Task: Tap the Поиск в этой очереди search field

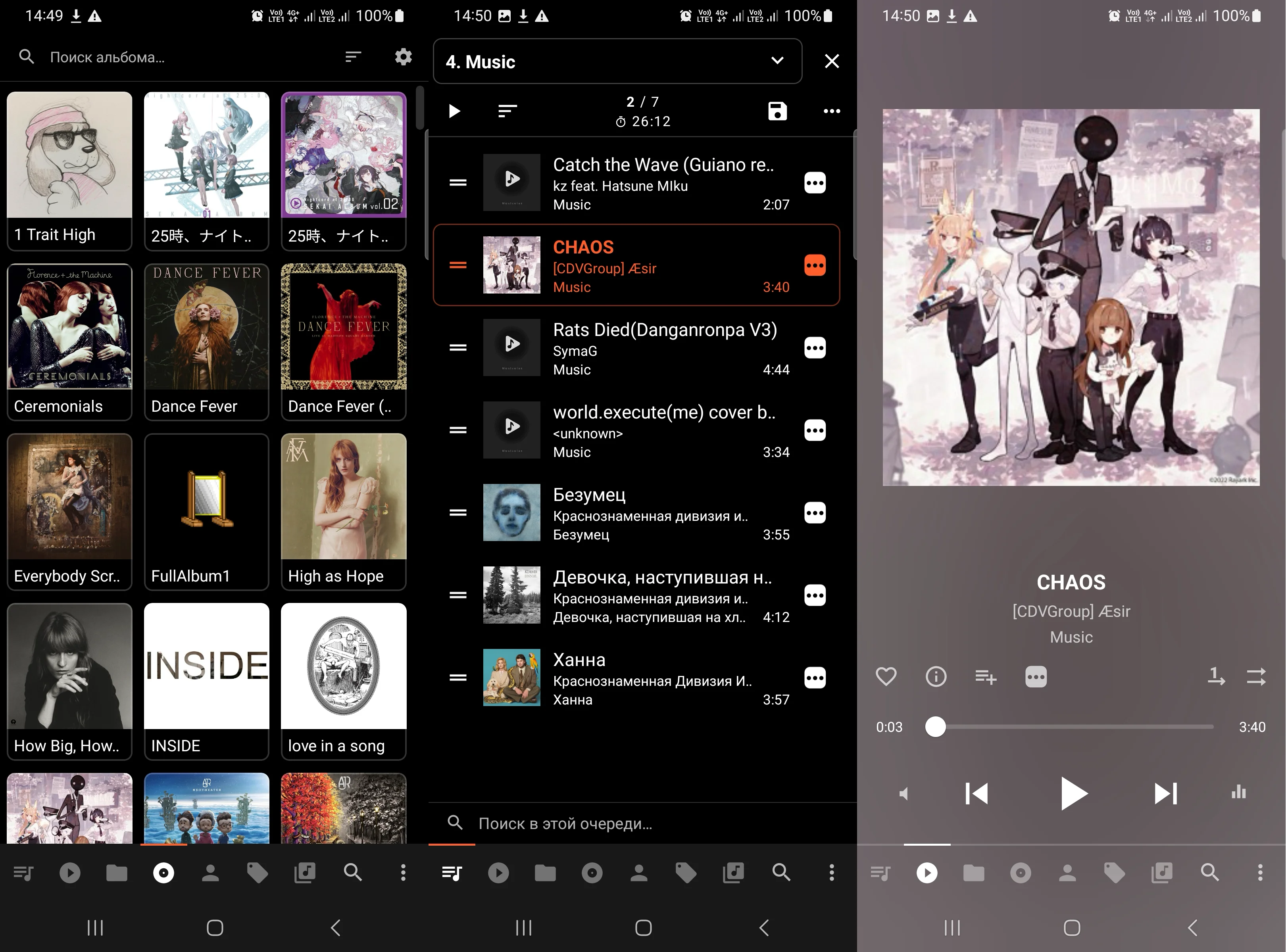Action: [643, 823]
